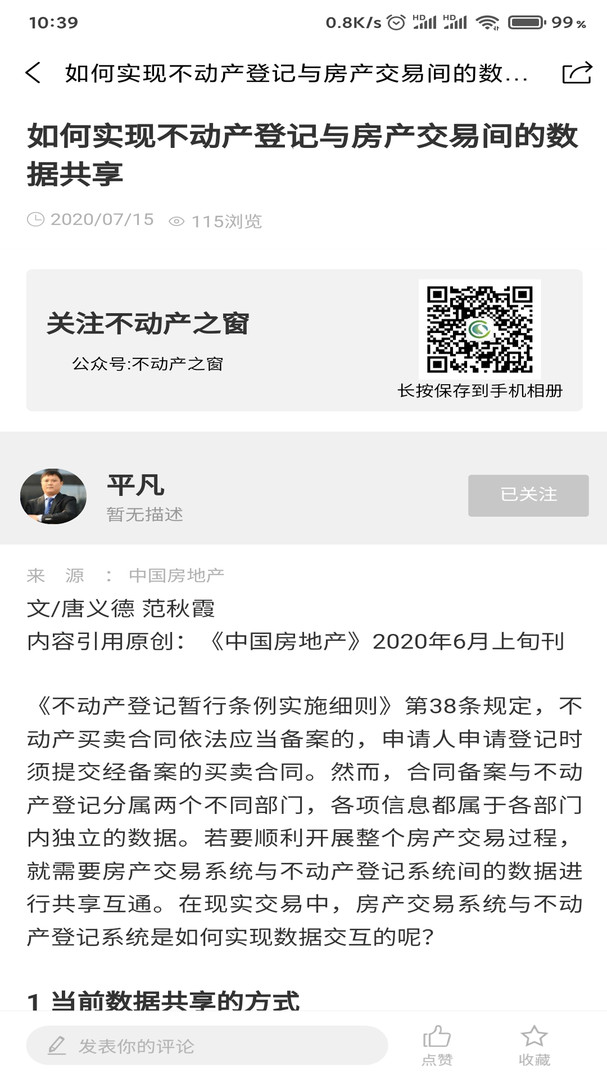Tap the 发表你的评论 comment field
This screenshot has height=1080, width=607.
pos(206,1046)
